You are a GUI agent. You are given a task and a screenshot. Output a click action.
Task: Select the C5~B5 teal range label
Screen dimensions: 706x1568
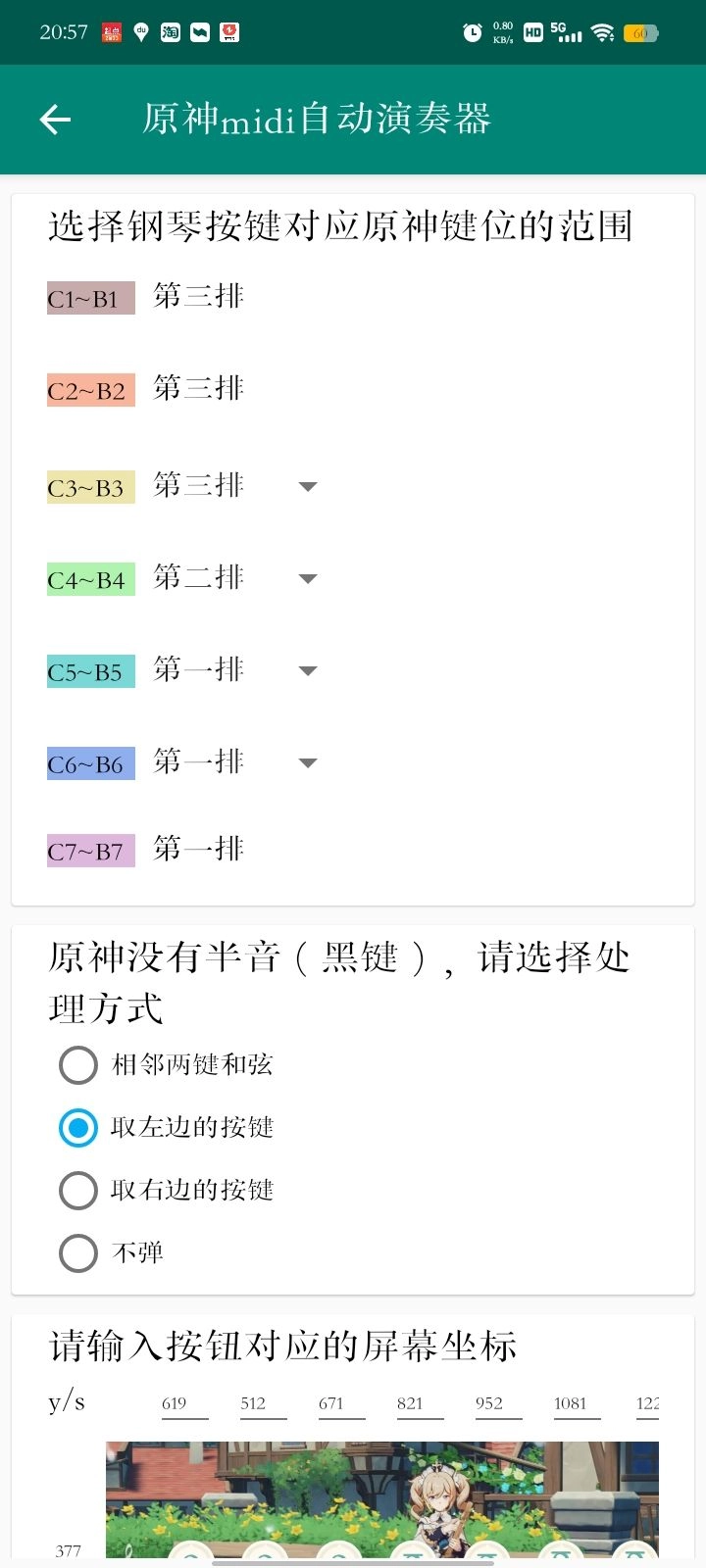(89, 671)
